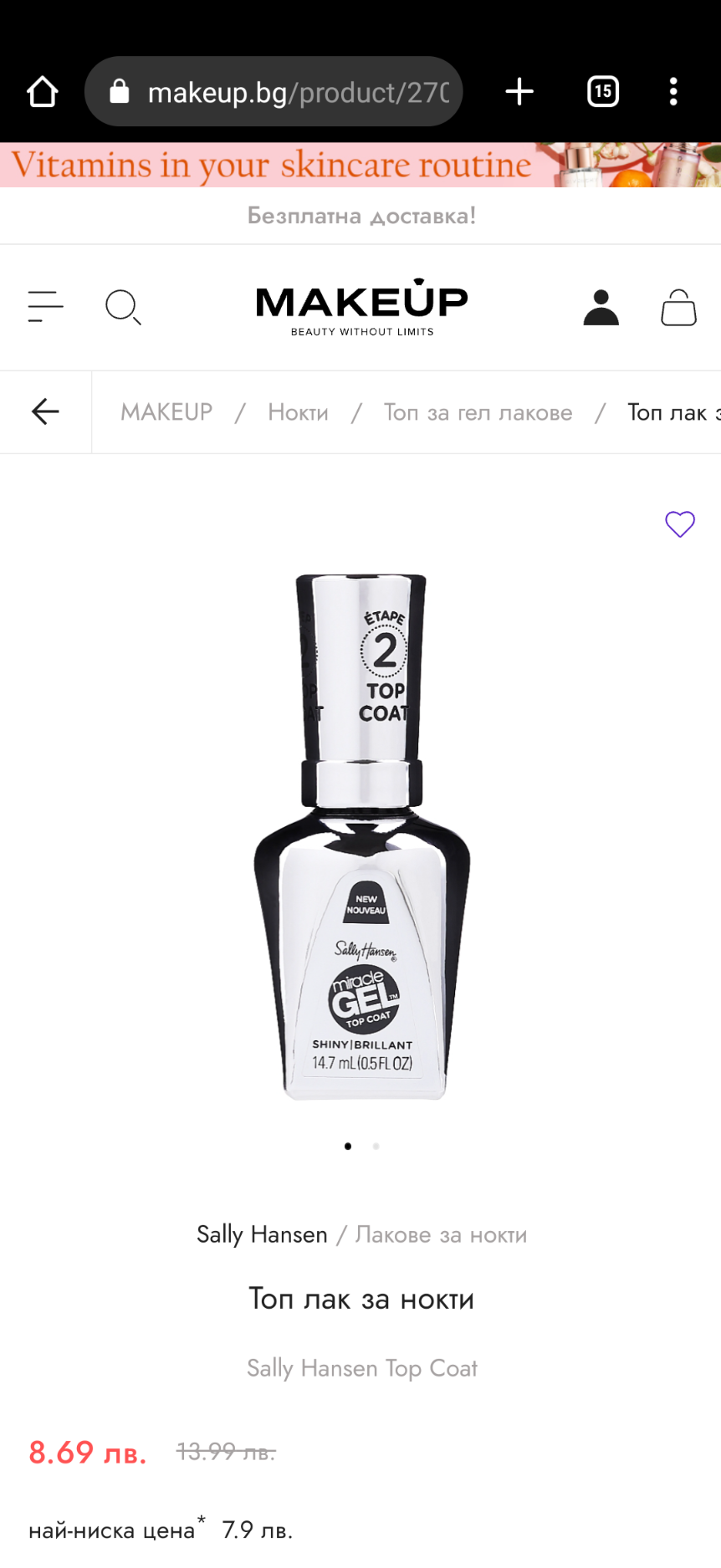Go back with the arrow icon
The width and height of the screenshot is (721, 1568).
(45, 411)
